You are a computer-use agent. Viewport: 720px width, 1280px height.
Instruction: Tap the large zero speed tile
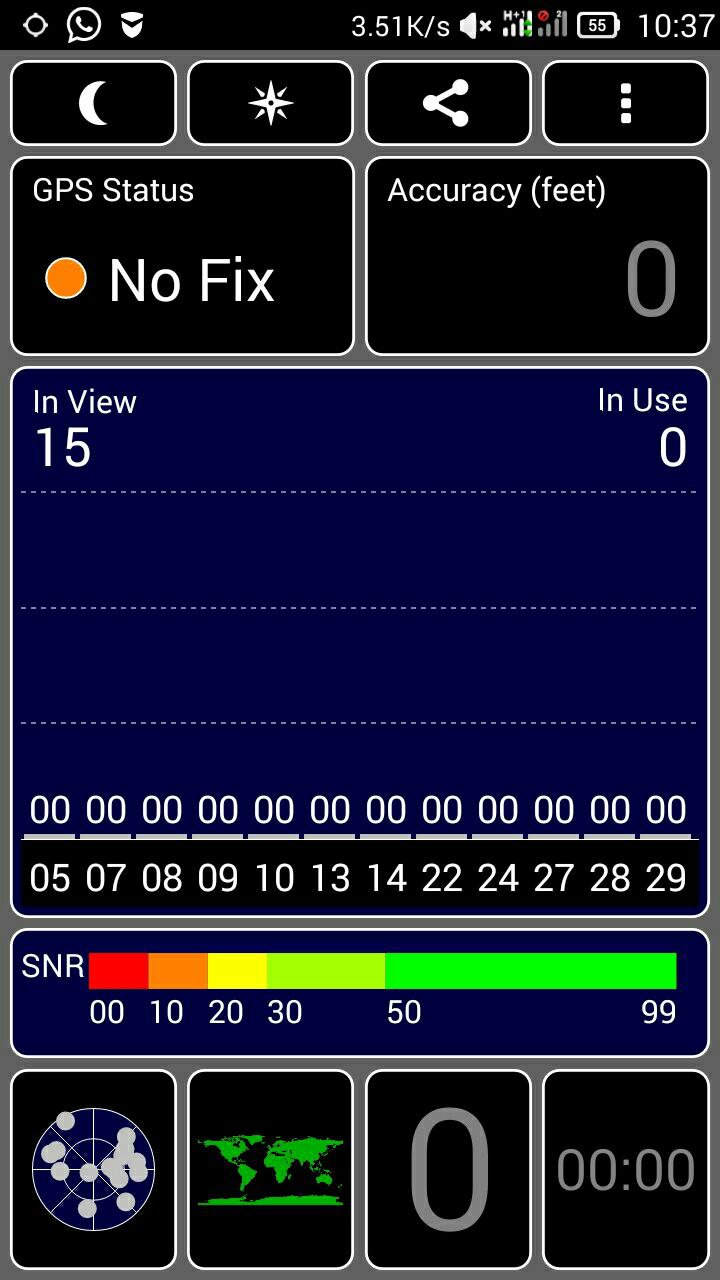click(x=447, y=1168)
